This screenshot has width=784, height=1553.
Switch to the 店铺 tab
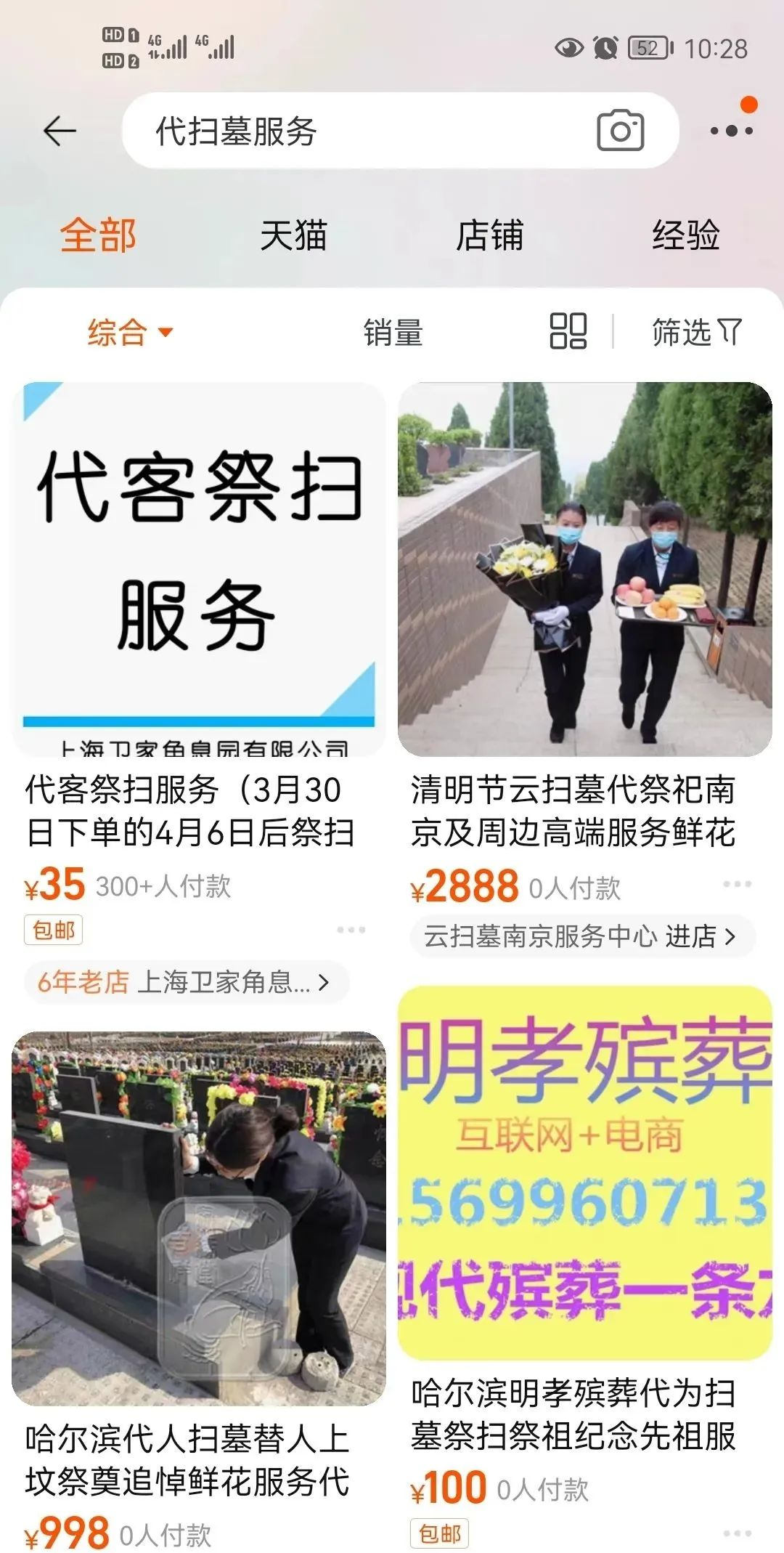tap(489, 236)
